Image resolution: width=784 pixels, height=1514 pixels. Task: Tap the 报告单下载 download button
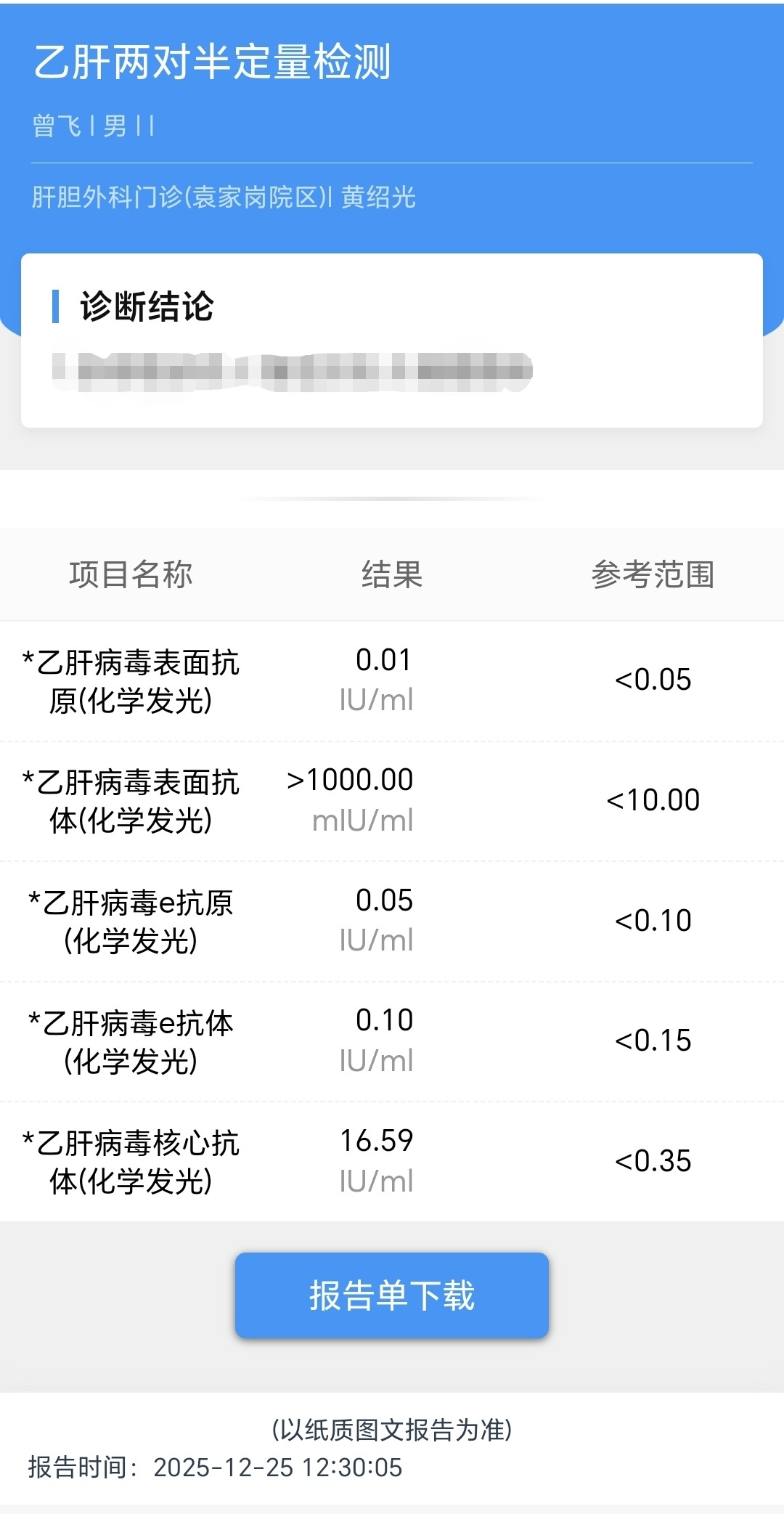pos(391,1295)
